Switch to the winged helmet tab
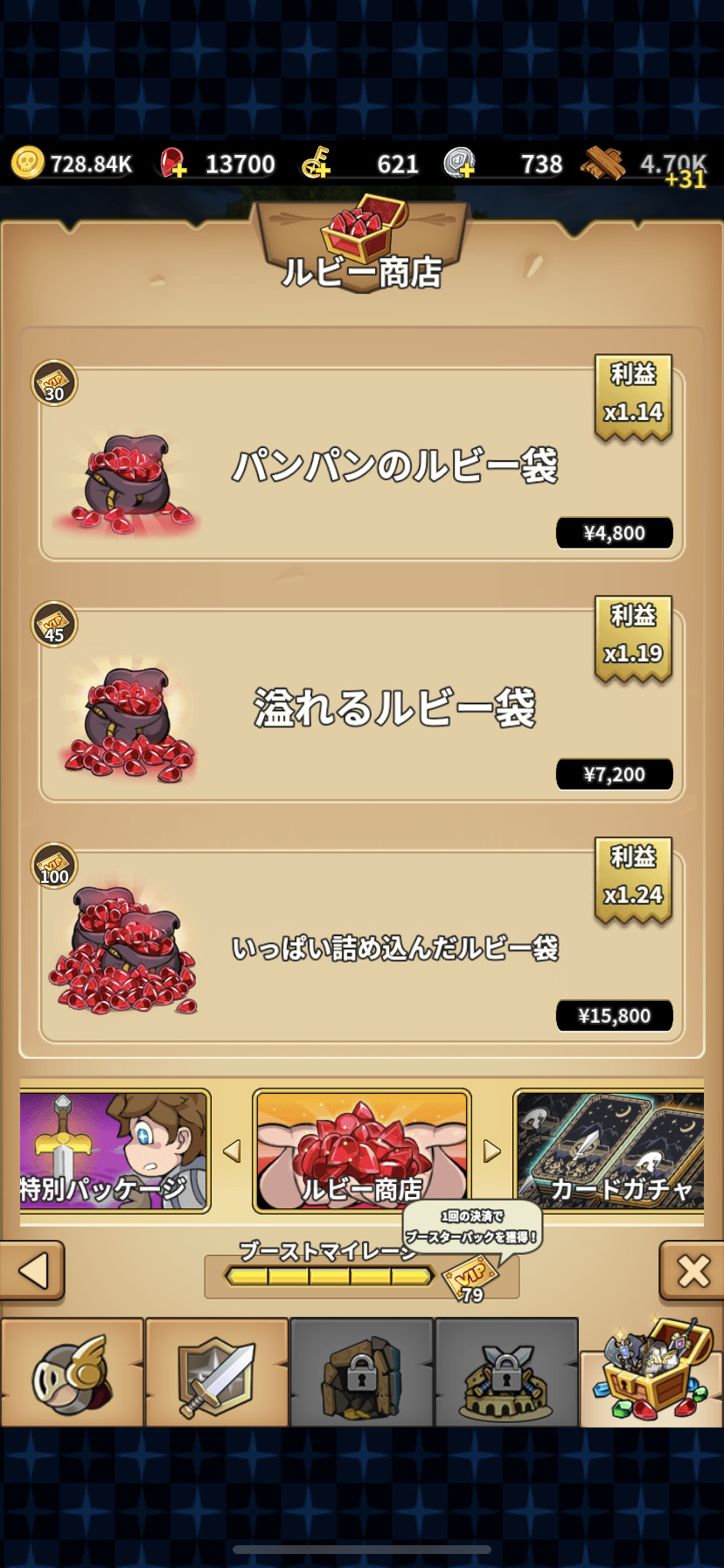724x1568 pixels. [x=72, y=1373]
